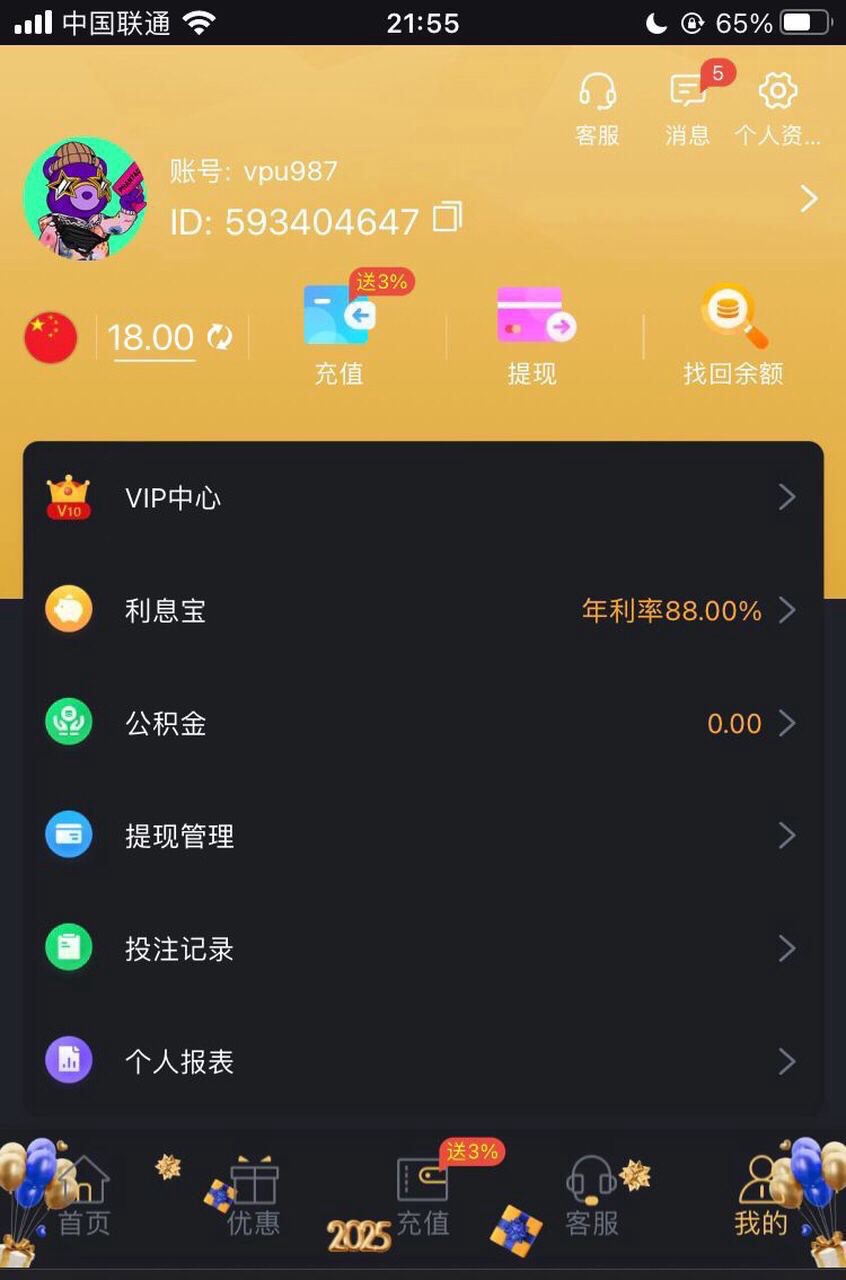The height and width of the screenshot is (1280, 846).
Task: Select 客服 tab in bottom bar
Action: pyautogui.click(x=592, y=1197)
